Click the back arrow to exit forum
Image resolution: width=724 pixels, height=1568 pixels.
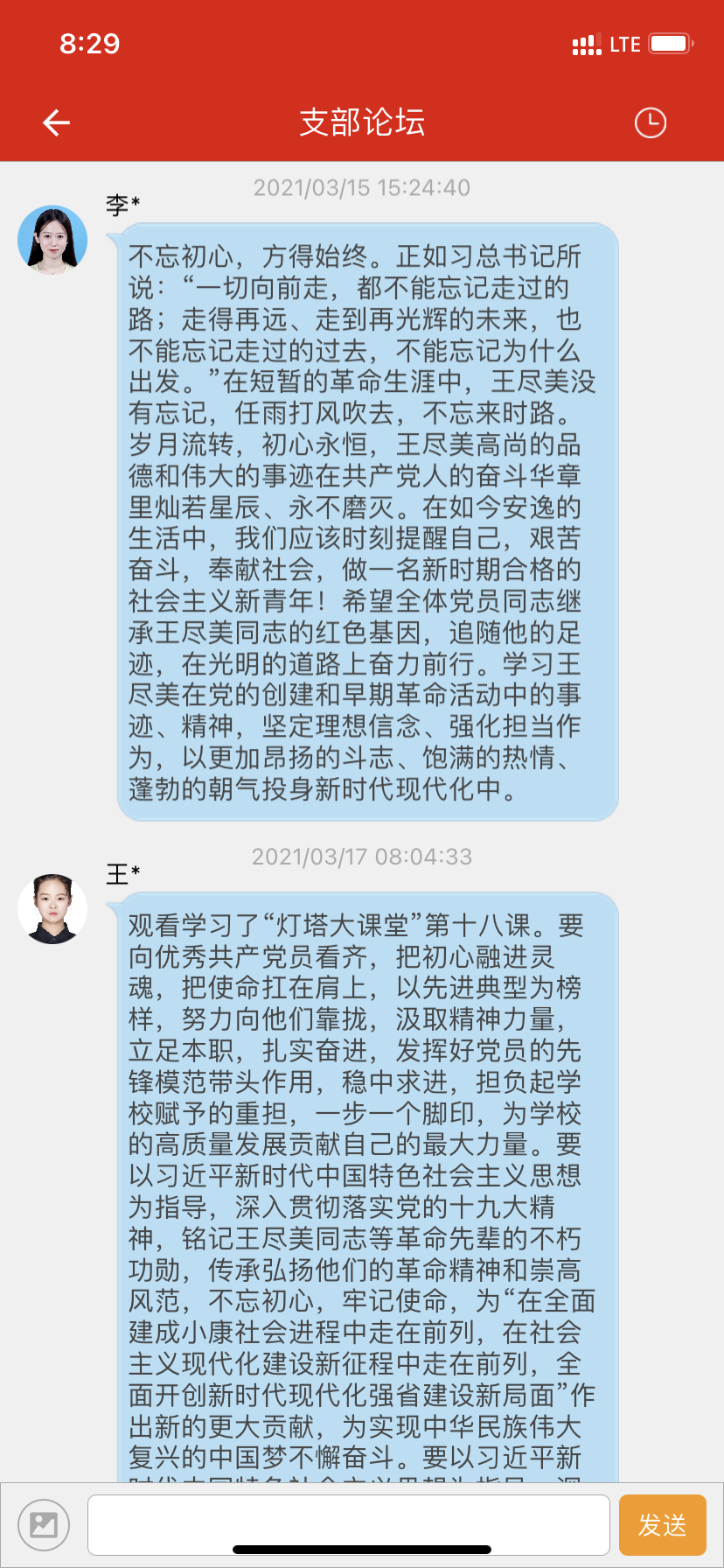[x=55, y=122]
